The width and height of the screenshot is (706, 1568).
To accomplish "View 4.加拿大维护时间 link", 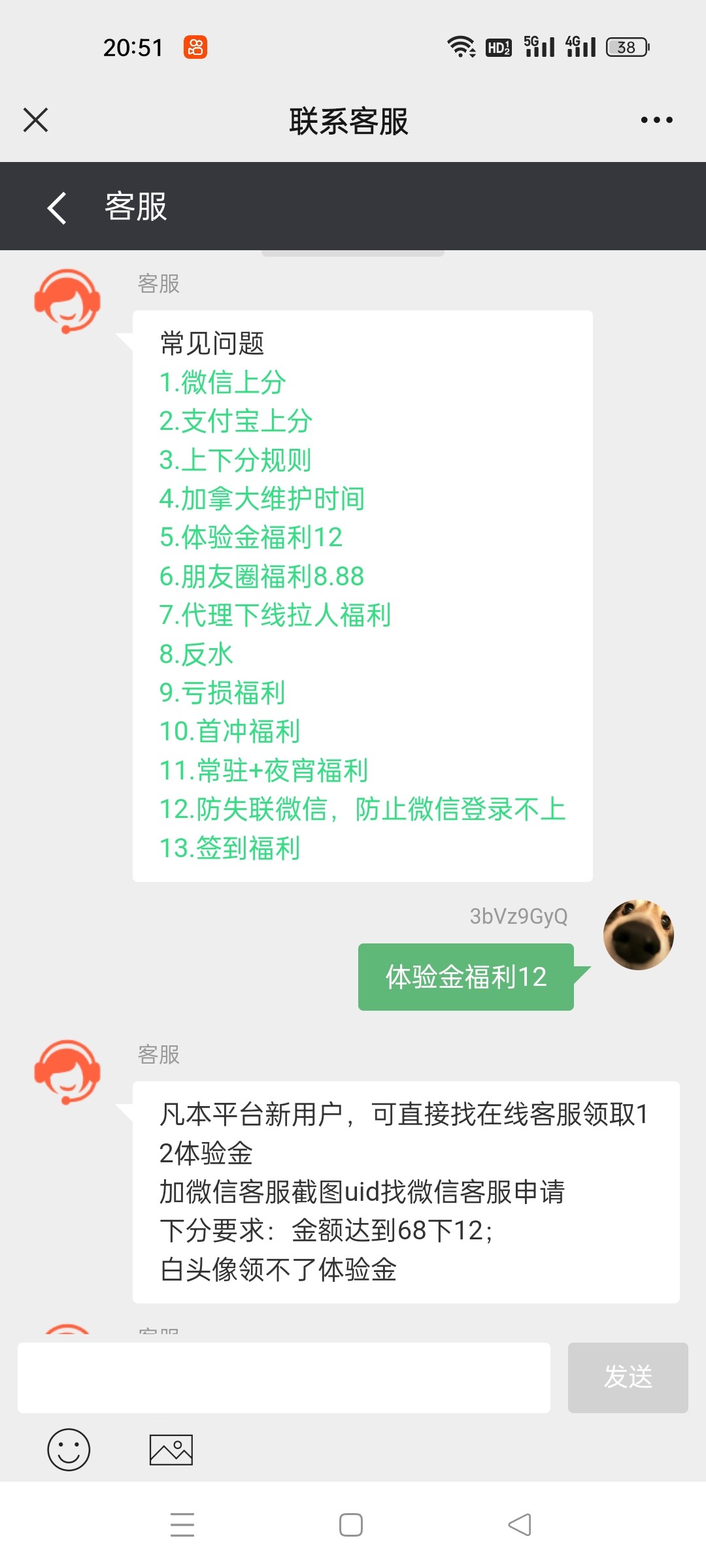I will click(x=262, y=499).
